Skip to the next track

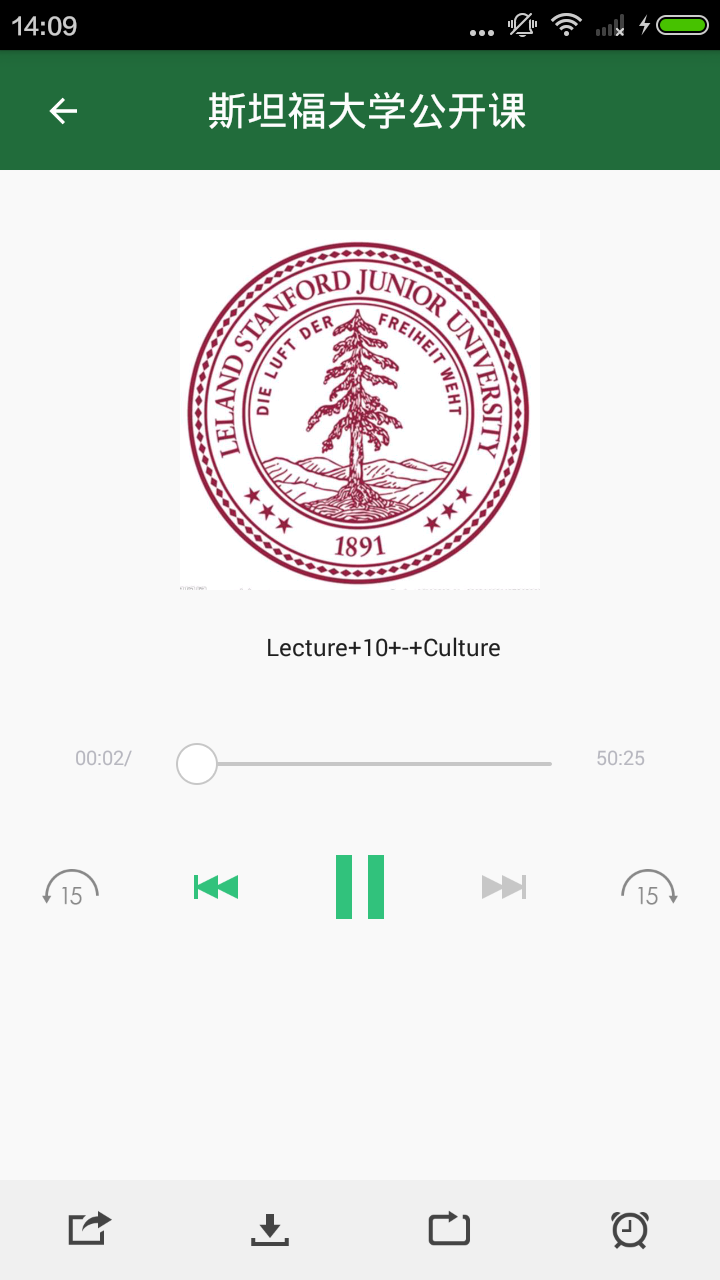(x=504, y=887)
